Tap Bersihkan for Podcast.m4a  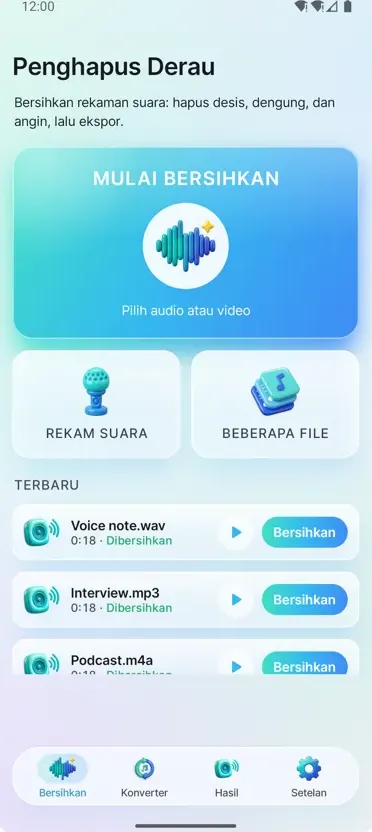tap(305, 664)
